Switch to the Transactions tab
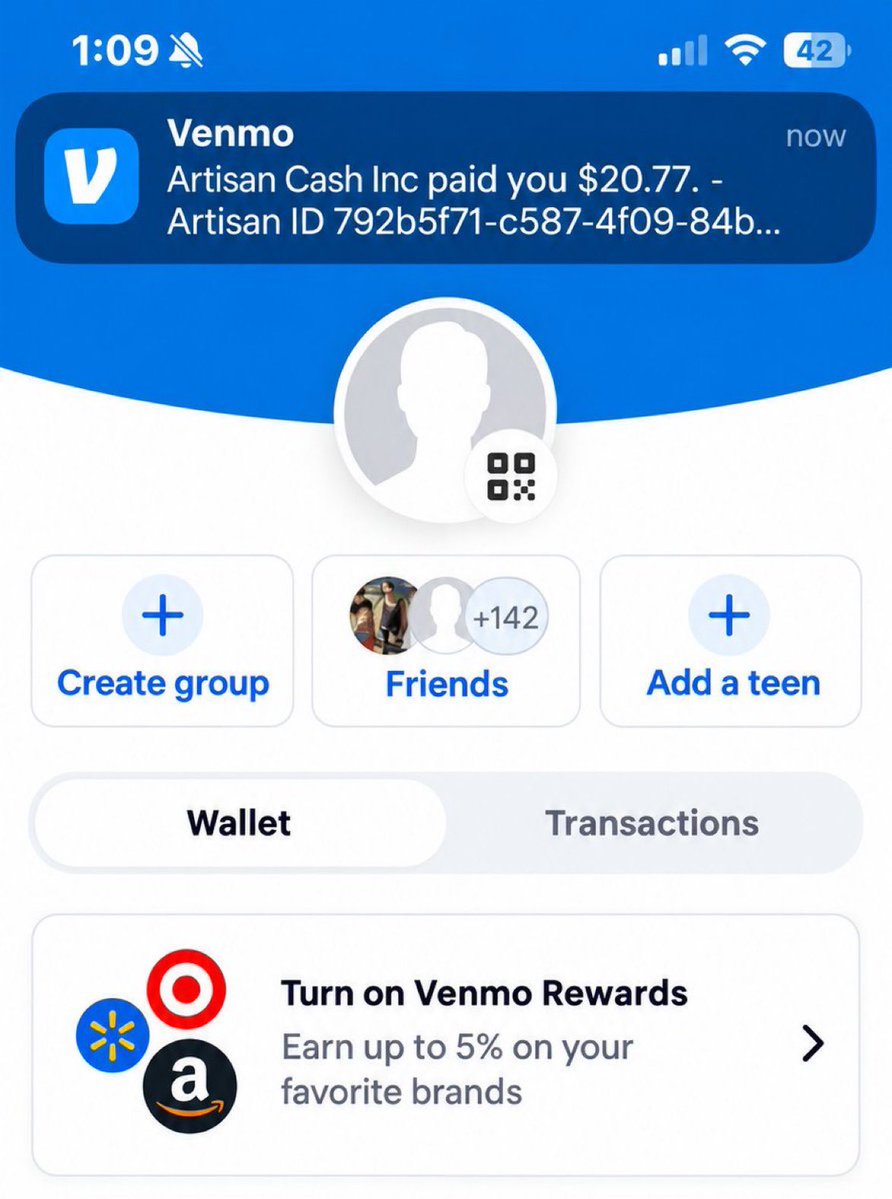This screenshot has height=1199, width=892. [x=652, y=824]
